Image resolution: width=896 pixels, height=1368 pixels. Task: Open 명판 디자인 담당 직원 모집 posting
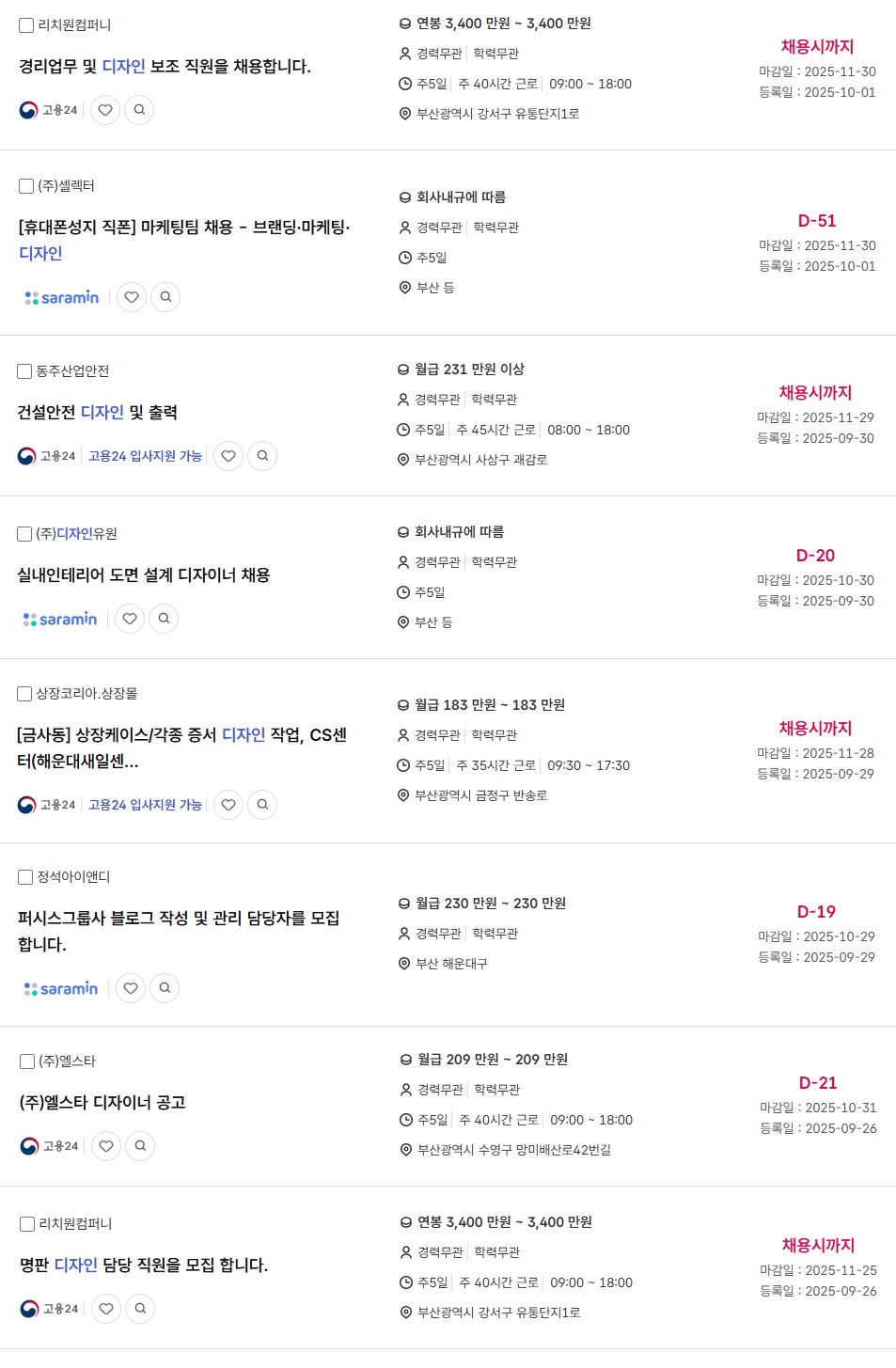pyautogui.click(x=144, y=1266)
